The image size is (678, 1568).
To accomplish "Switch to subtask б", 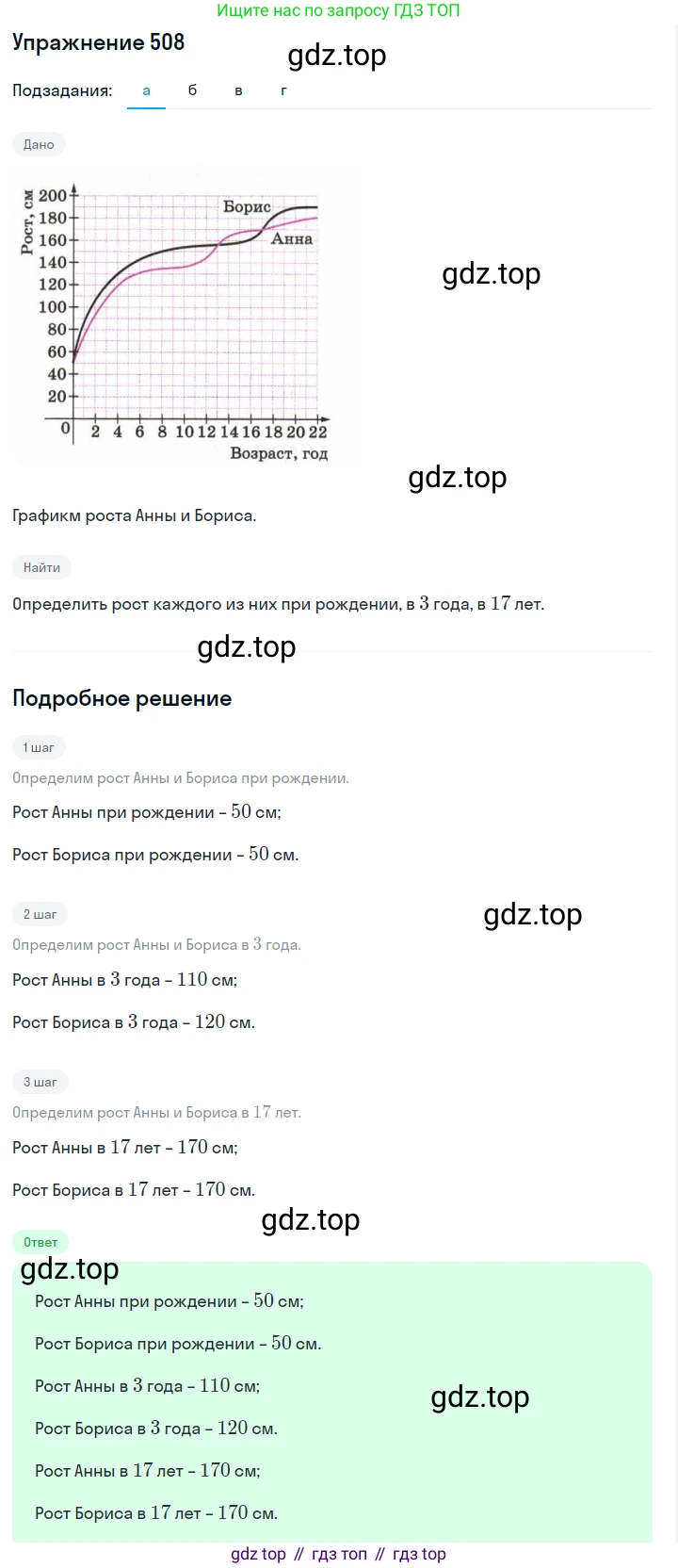I will [x=192, y=91].
